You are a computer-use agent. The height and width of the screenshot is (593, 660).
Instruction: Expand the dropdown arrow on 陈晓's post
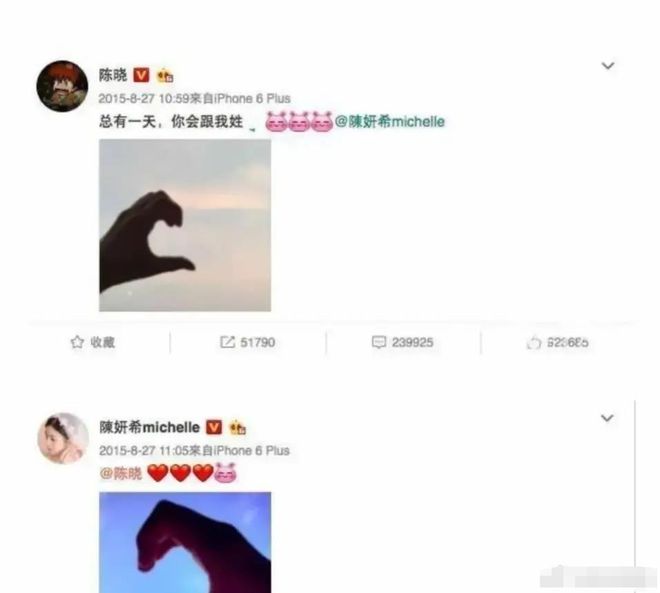tap(606, 66)
